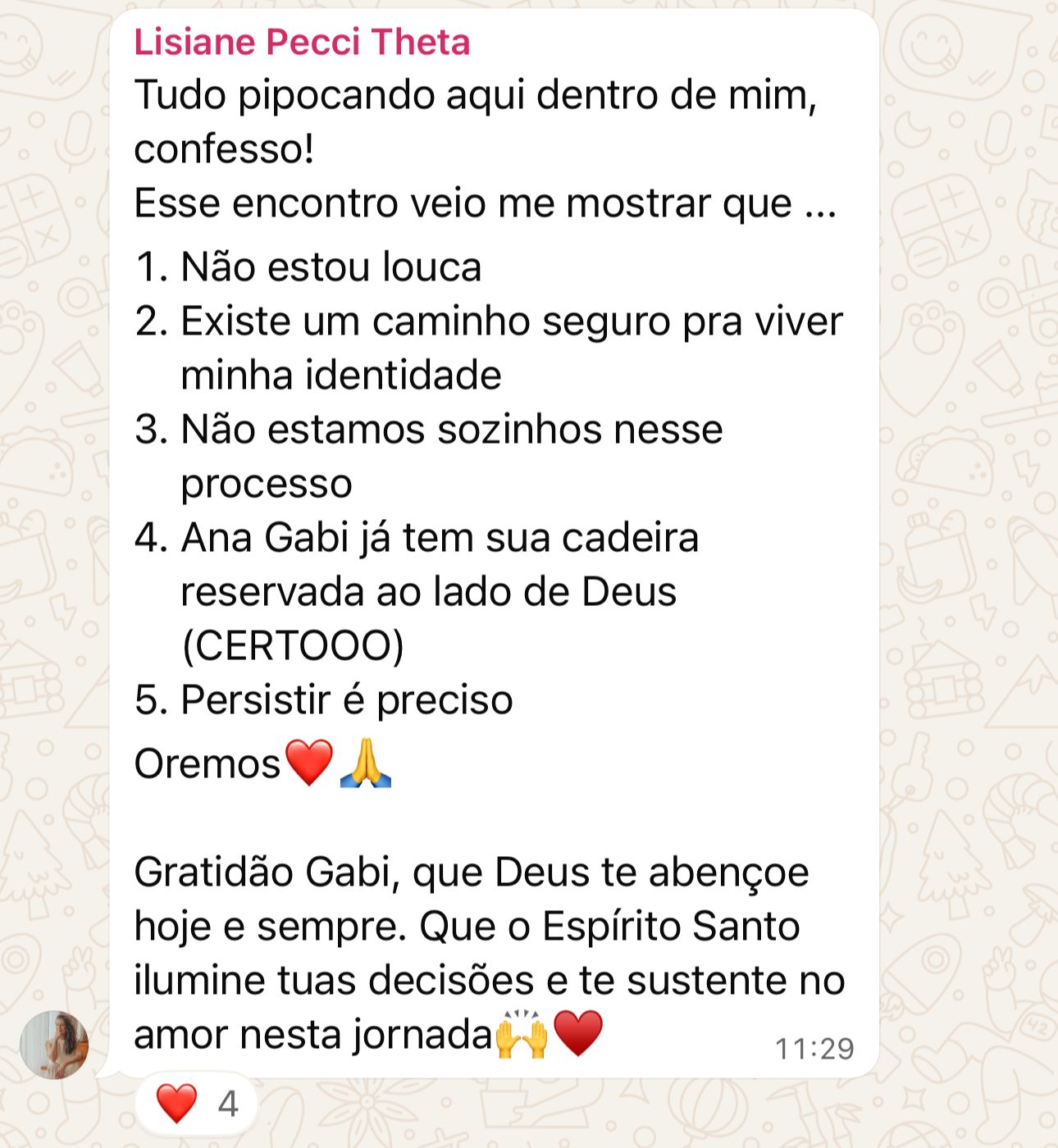The width and height of the screenshot is (1058, 1148).
Task: Open Lisiane Pecci Theta's sender name
Action: point(302,43)
